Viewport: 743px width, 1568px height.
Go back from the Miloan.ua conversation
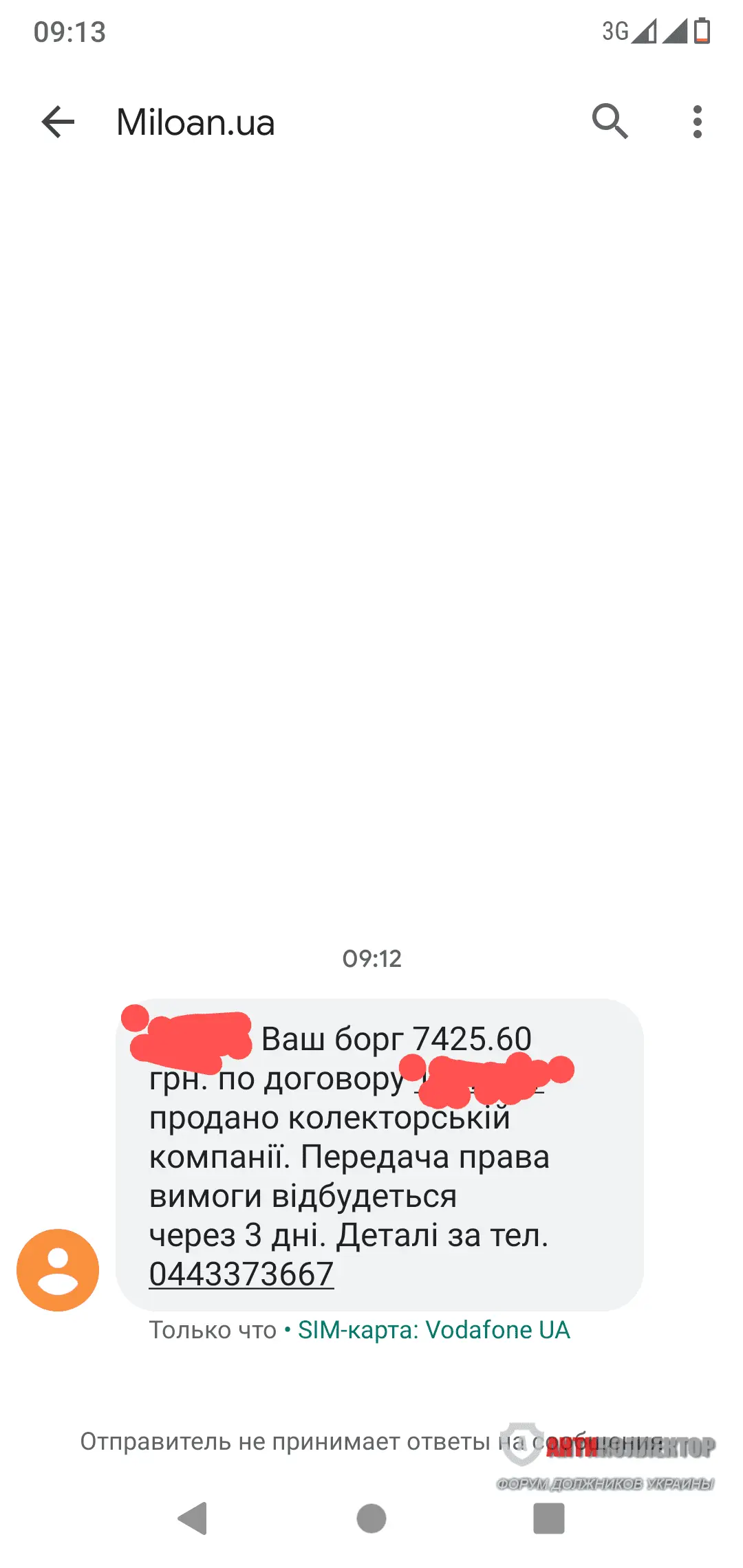[58, 122]
